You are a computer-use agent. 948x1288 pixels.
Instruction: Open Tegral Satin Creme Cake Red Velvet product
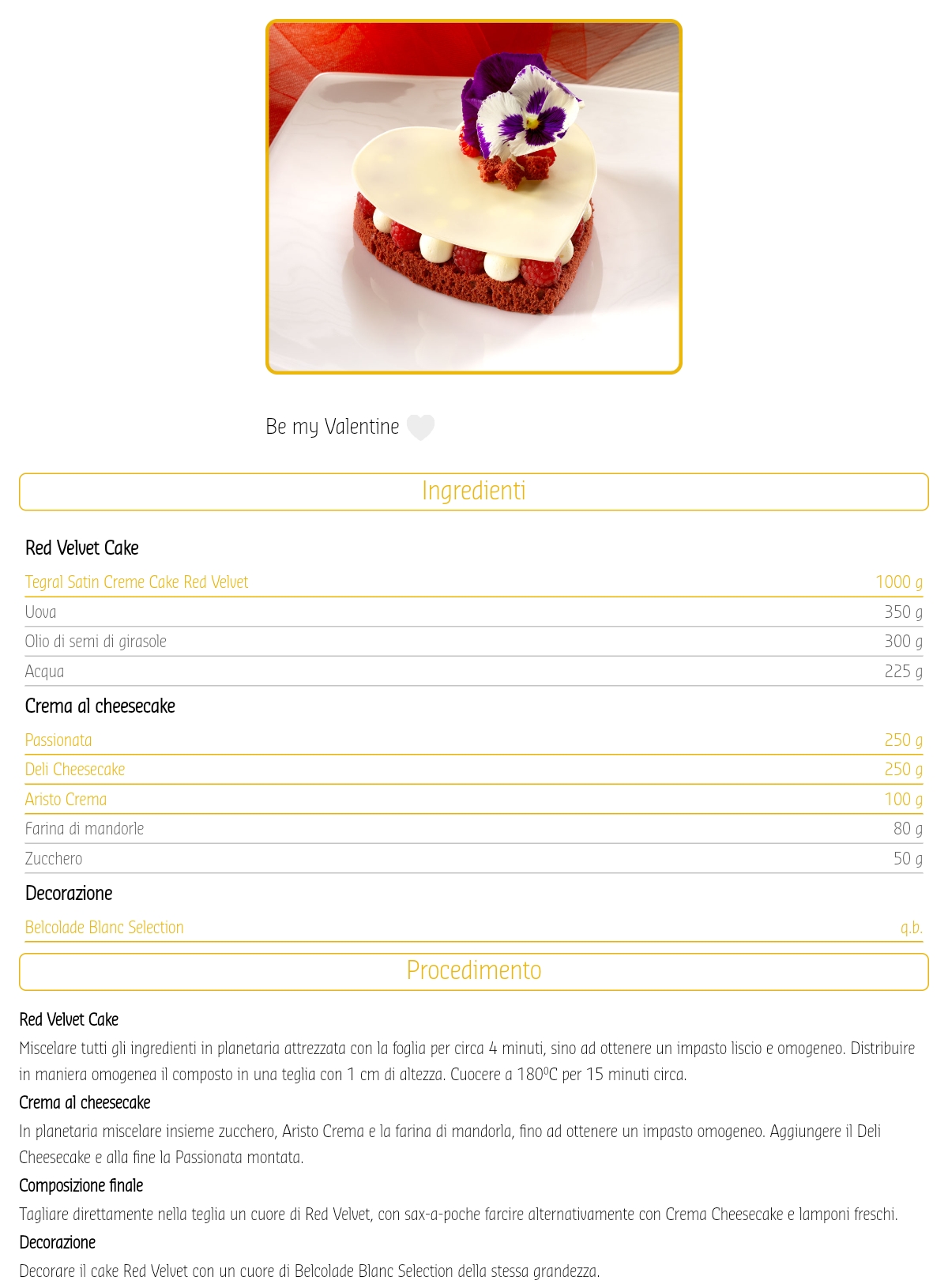pos(137,582)
